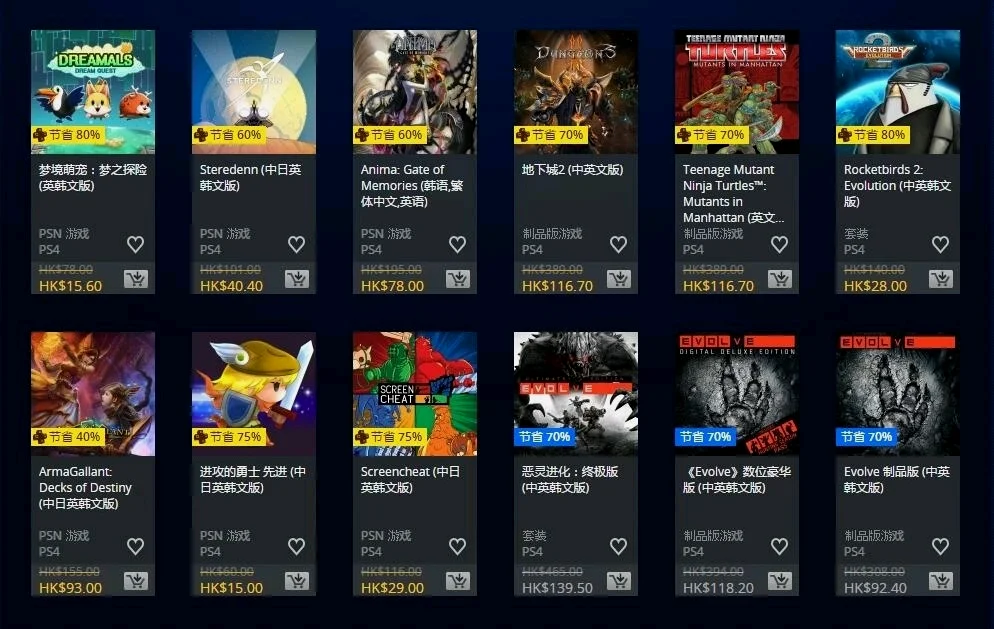
Task: Add《Evolve》数位豪华版 to cart
Action: pos(779,581)
